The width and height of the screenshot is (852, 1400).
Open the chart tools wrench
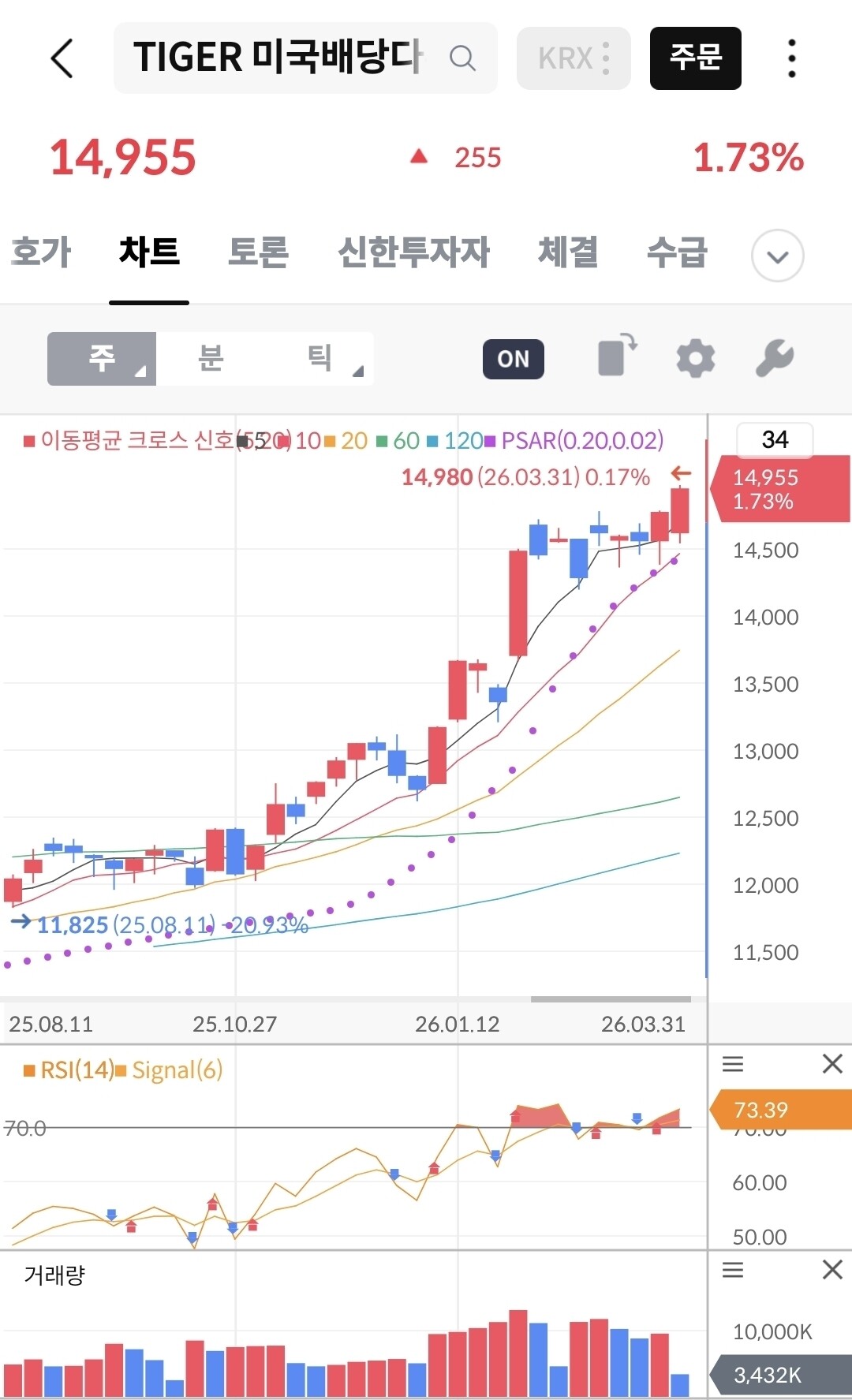tap(775, 359)
